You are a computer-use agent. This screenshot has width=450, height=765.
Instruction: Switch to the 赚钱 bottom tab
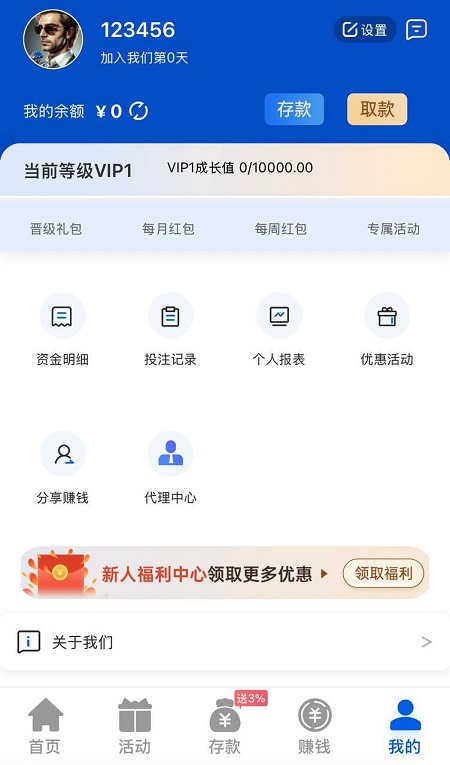(314, 726)
